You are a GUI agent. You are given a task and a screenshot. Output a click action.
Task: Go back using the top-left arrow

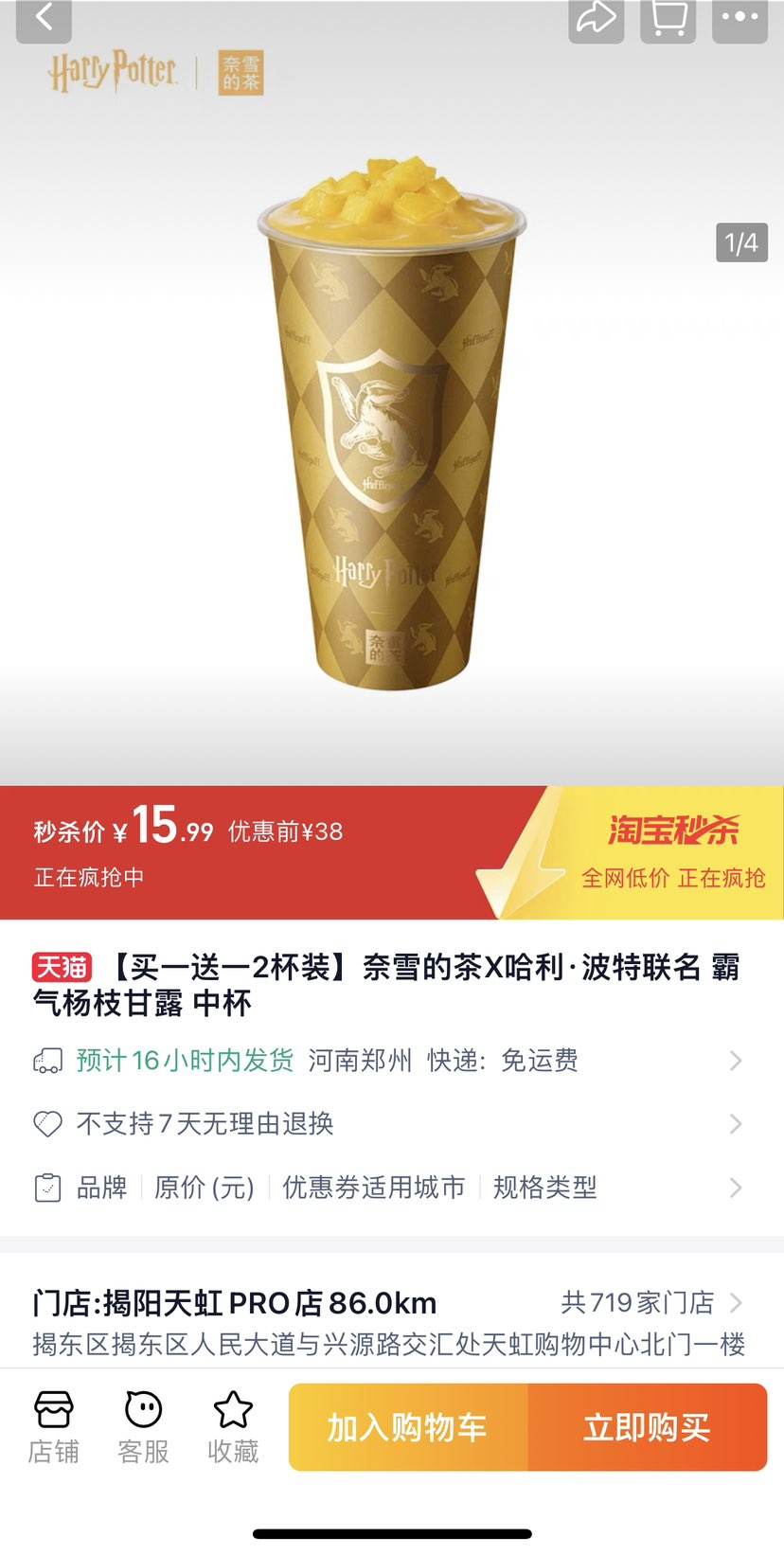point(44,18)
